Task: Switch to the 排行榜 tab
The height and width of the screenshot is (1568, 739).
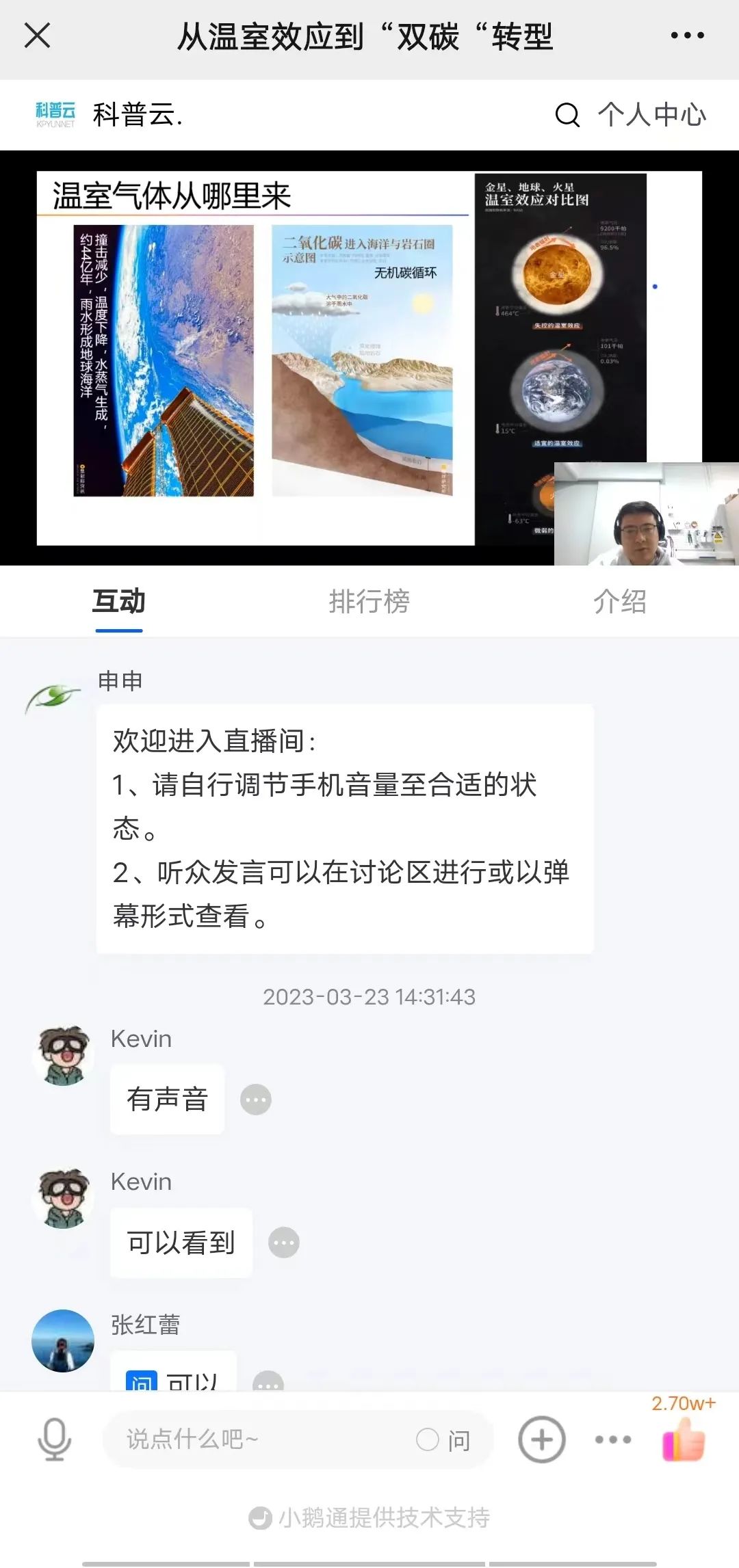Action: [369, 602]
